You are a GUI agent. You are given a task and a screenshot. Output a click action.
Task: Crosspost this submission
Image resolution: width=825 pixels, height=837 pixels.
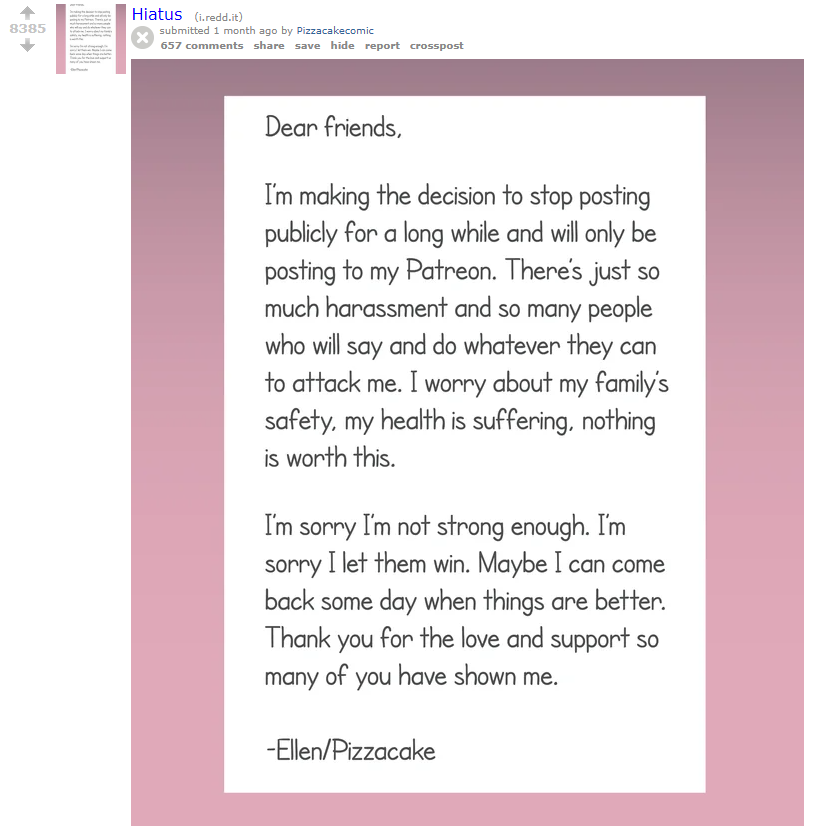[437, 45]
